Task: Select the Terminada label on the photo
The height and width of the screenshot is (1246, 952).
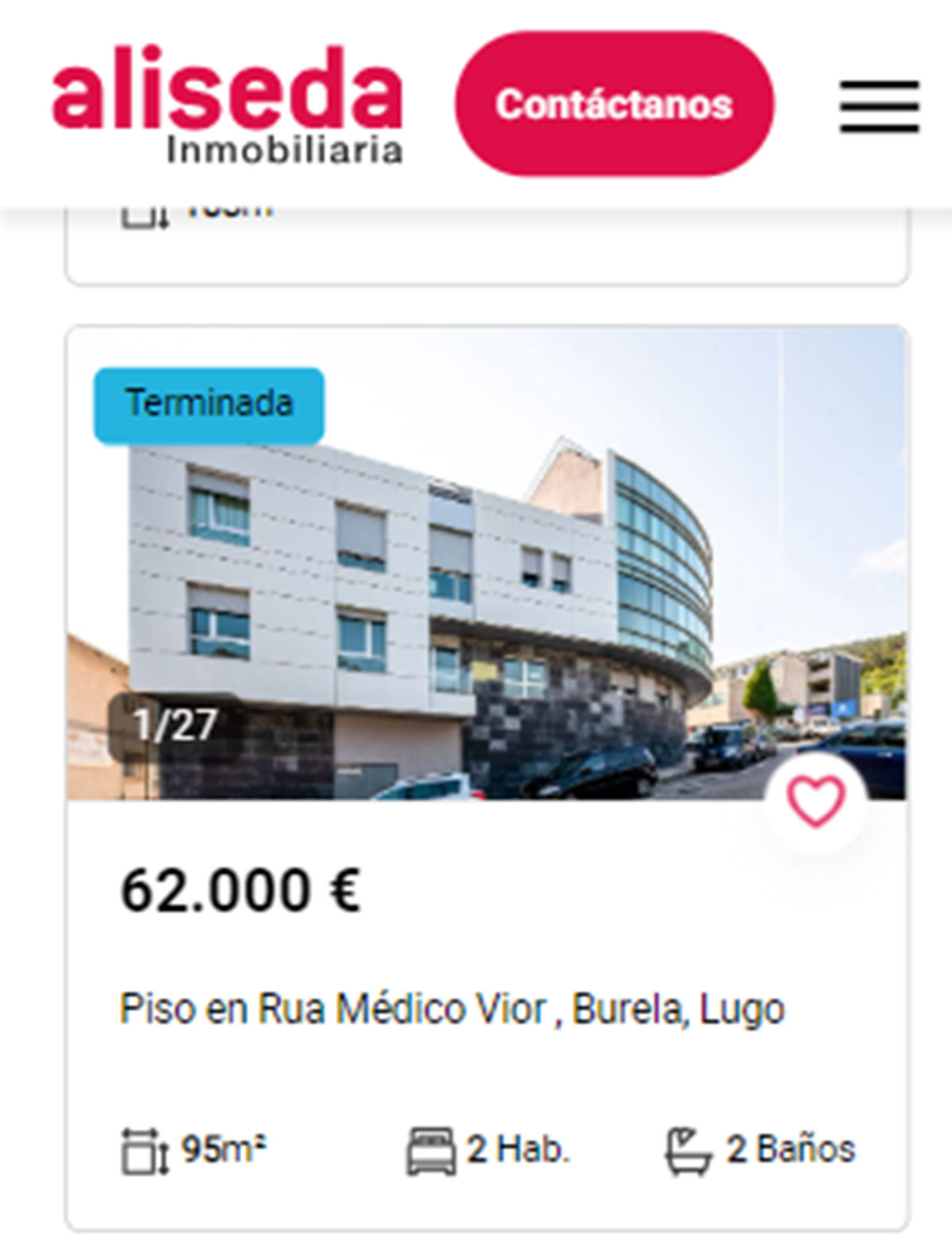Action: pos(208,403)
